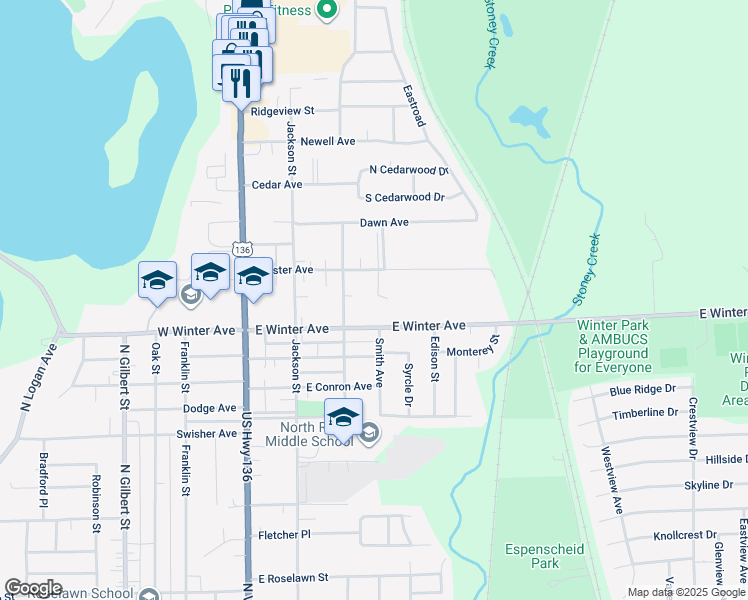Tap the school marker nearest Oak St
The height and width of the screenshot is (600, 748).
point(158,283)
